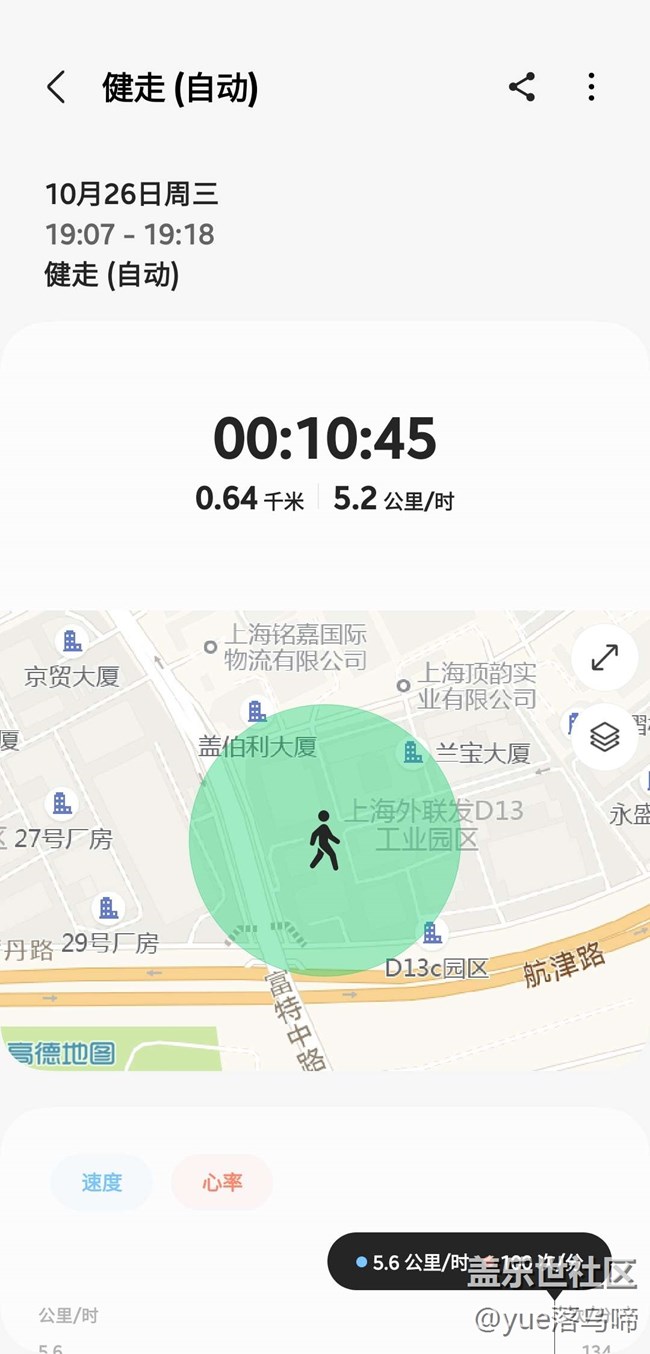Image resolution: width=650 pixels, height=1354 pixels.
Task: Open the three-dot overflow menu
Action: coord(591,87)
